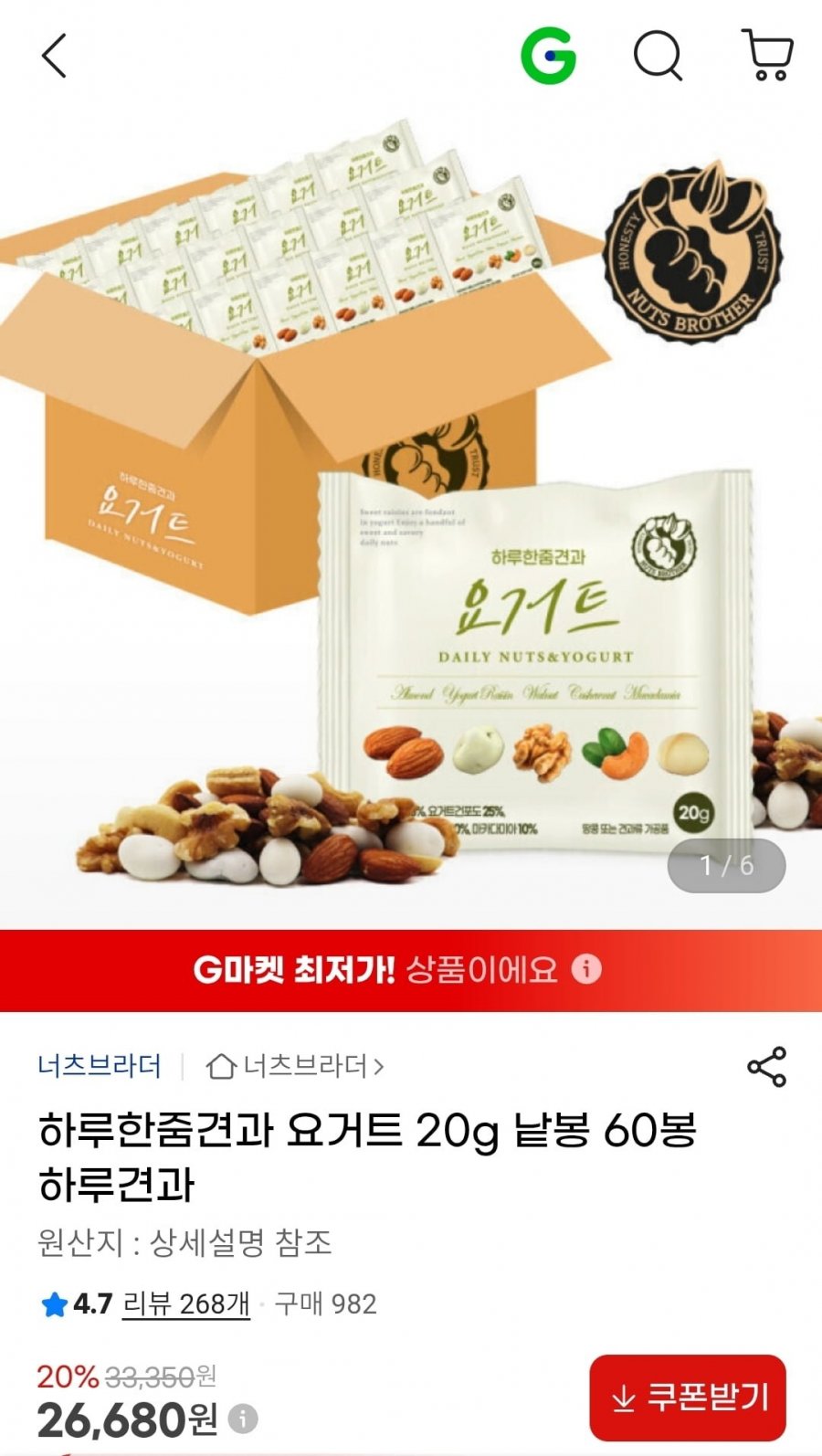Viewport: 822px width, 1456px height.
Task: Go back using the top-left arrow
Action: (55, 56)
